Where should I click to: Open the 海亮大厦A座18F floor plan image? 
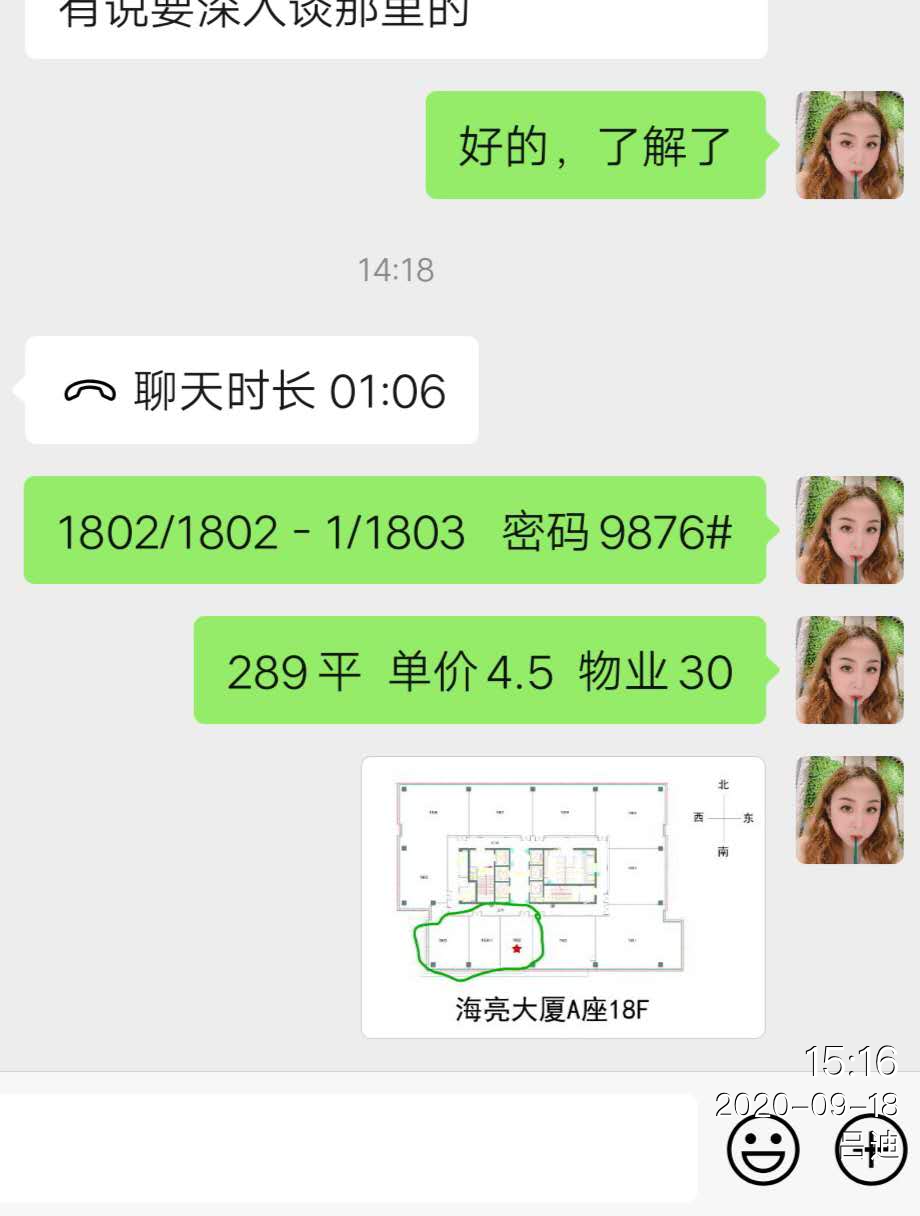coord(563,896)
